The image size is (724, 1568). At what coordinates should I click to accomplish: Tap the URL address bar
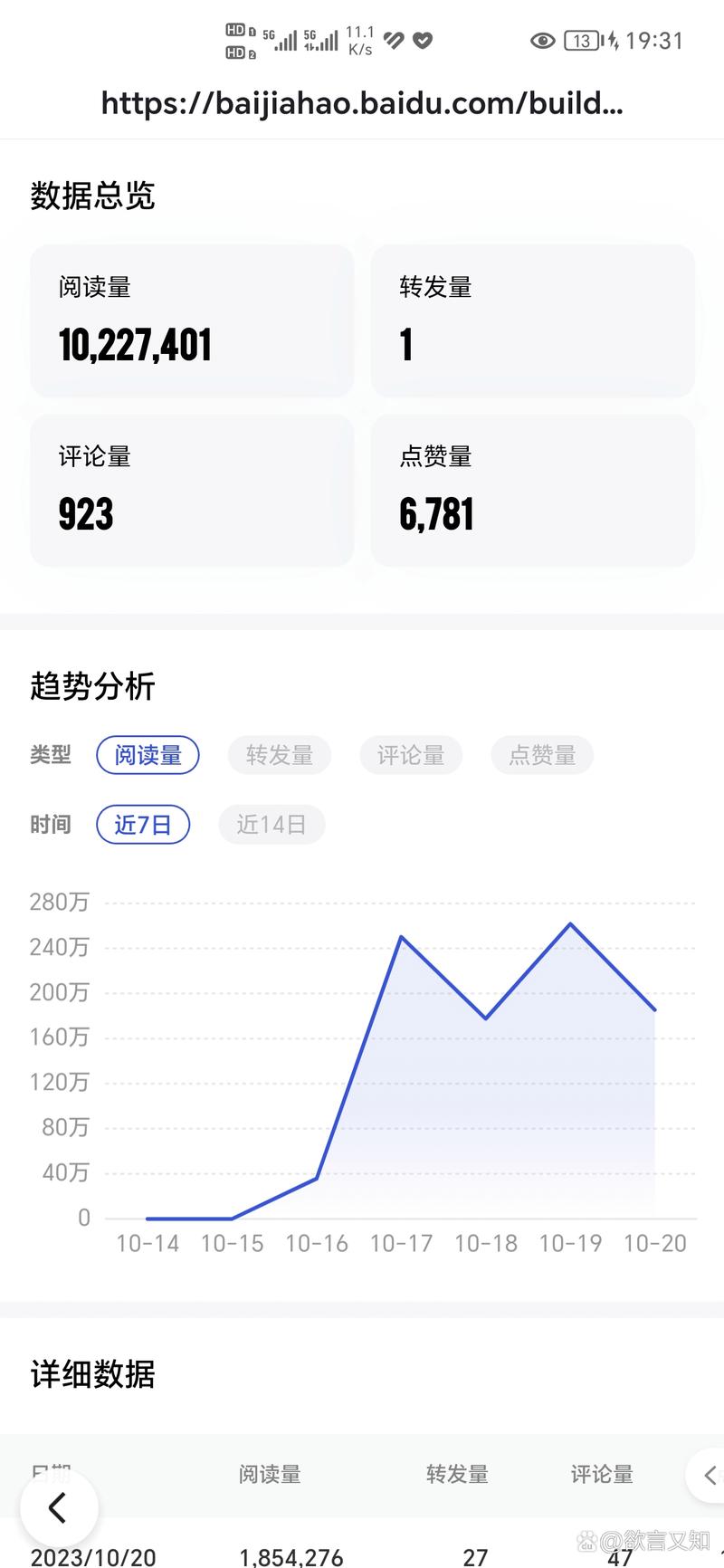pos(362,103)
